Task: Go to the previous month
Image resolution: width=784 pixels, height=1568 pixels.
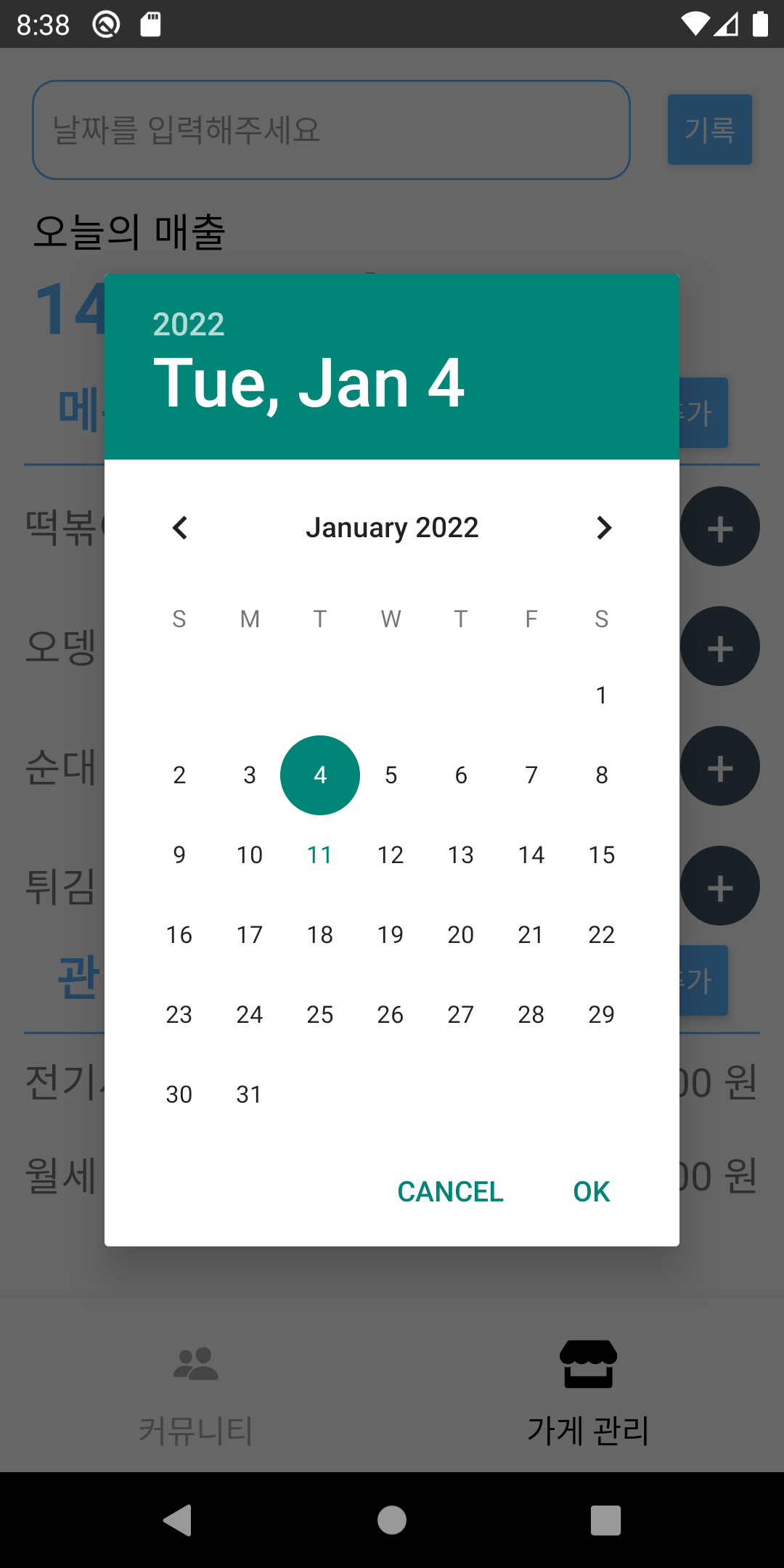Action: point(180,528)
